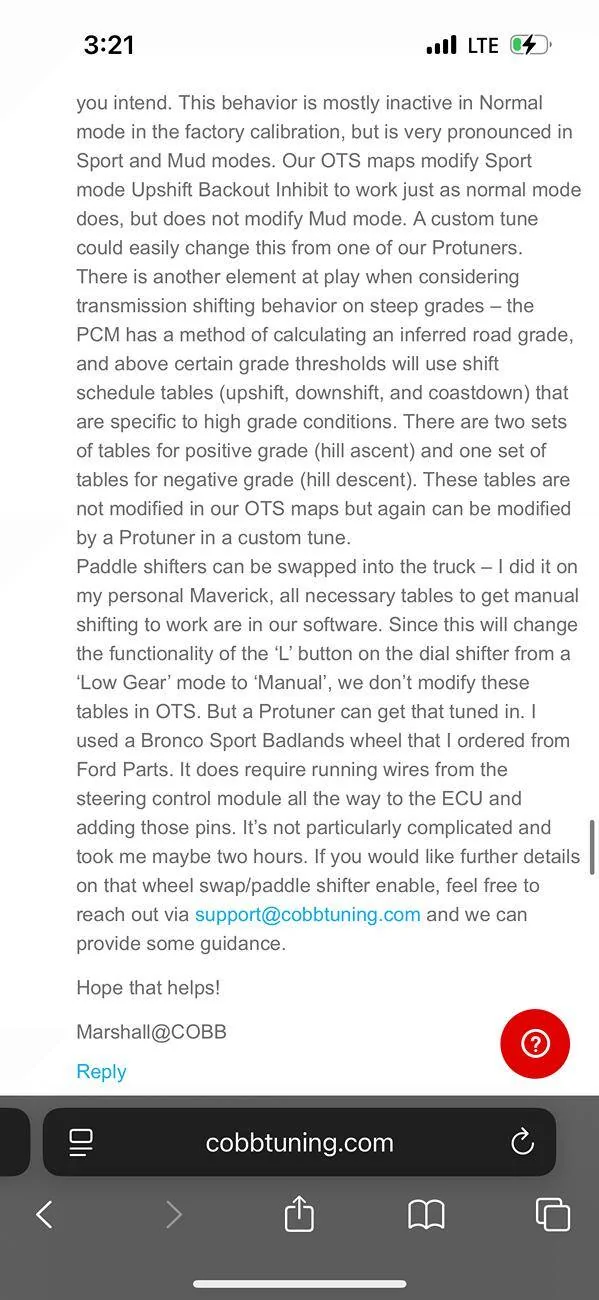Open the support@cobbtuning.com email link
Screen dimensions: 599x1300
(x=307, y=914)
